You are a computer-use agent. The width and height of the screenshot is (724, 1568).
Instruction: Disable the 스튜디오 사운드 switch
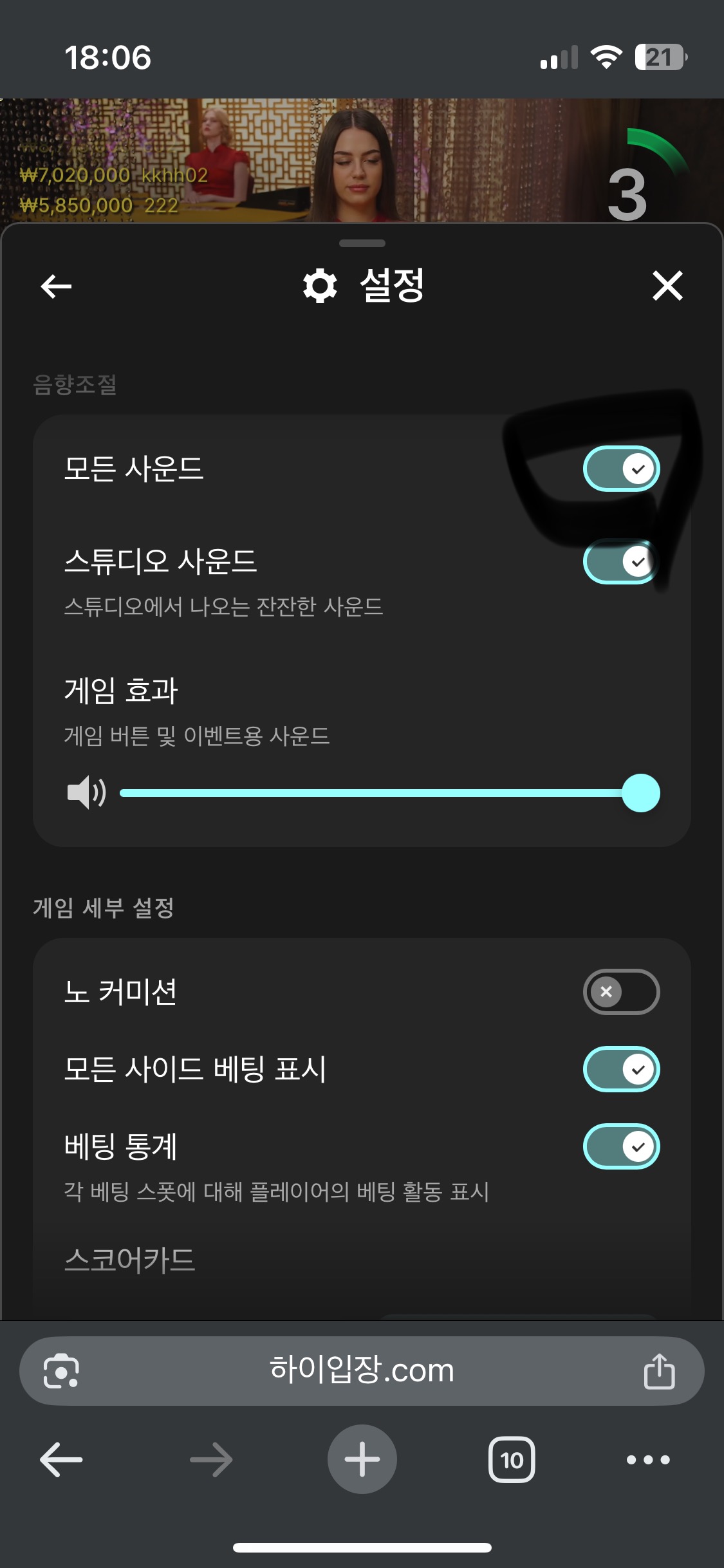coord(621,561)
